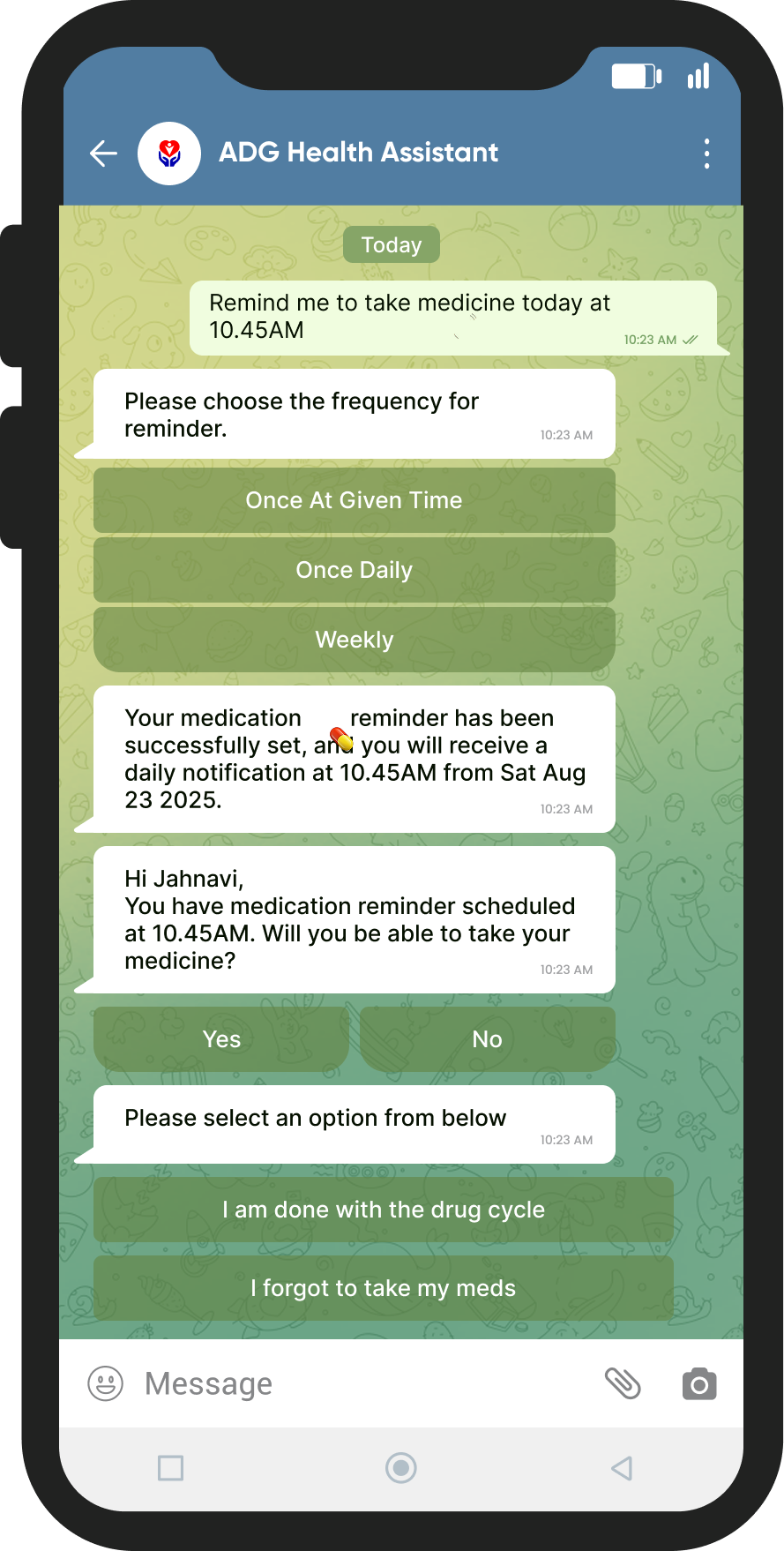Open ADG Health Assistant profile picture
784x1551 pixels.
(169, 154)
